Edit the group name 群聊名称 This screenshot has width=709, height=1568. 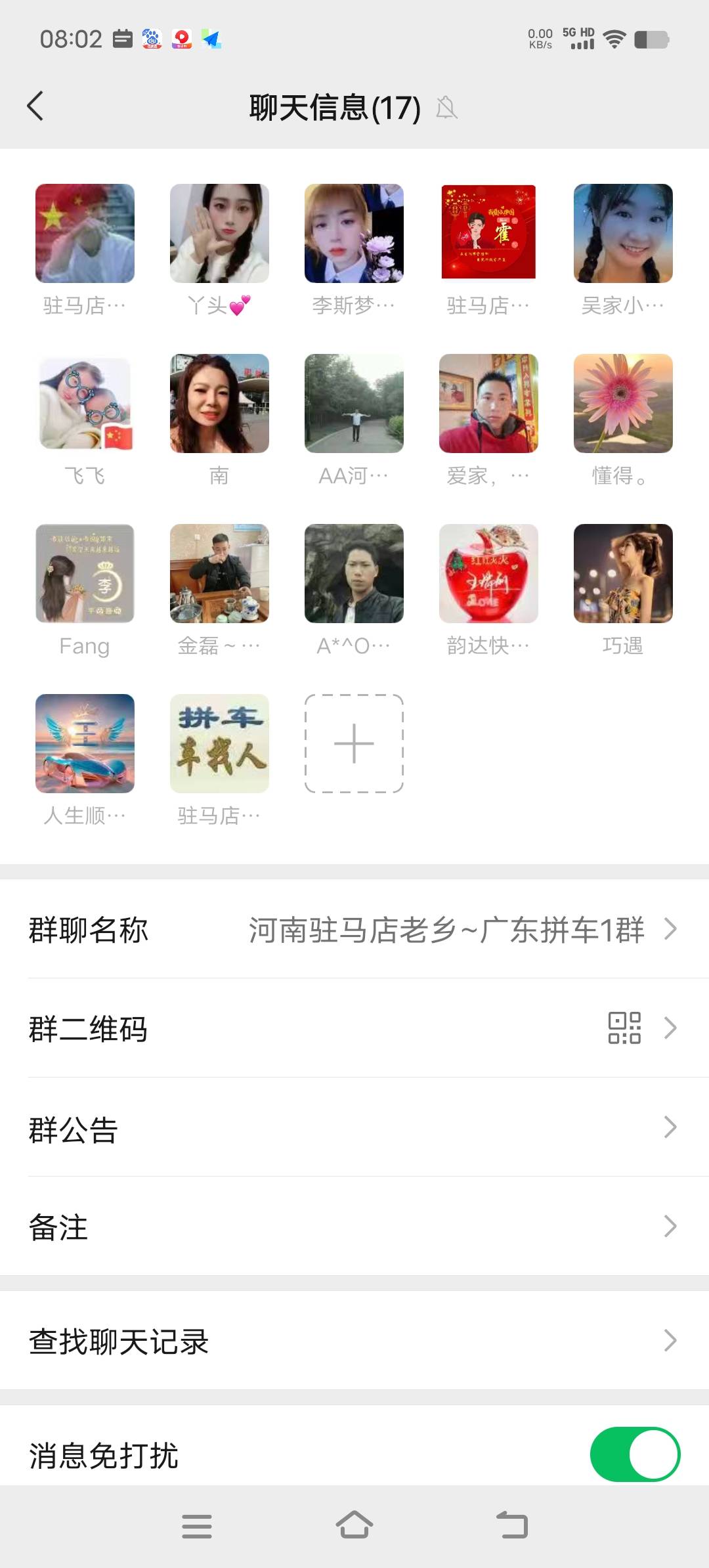coord(354,929)
